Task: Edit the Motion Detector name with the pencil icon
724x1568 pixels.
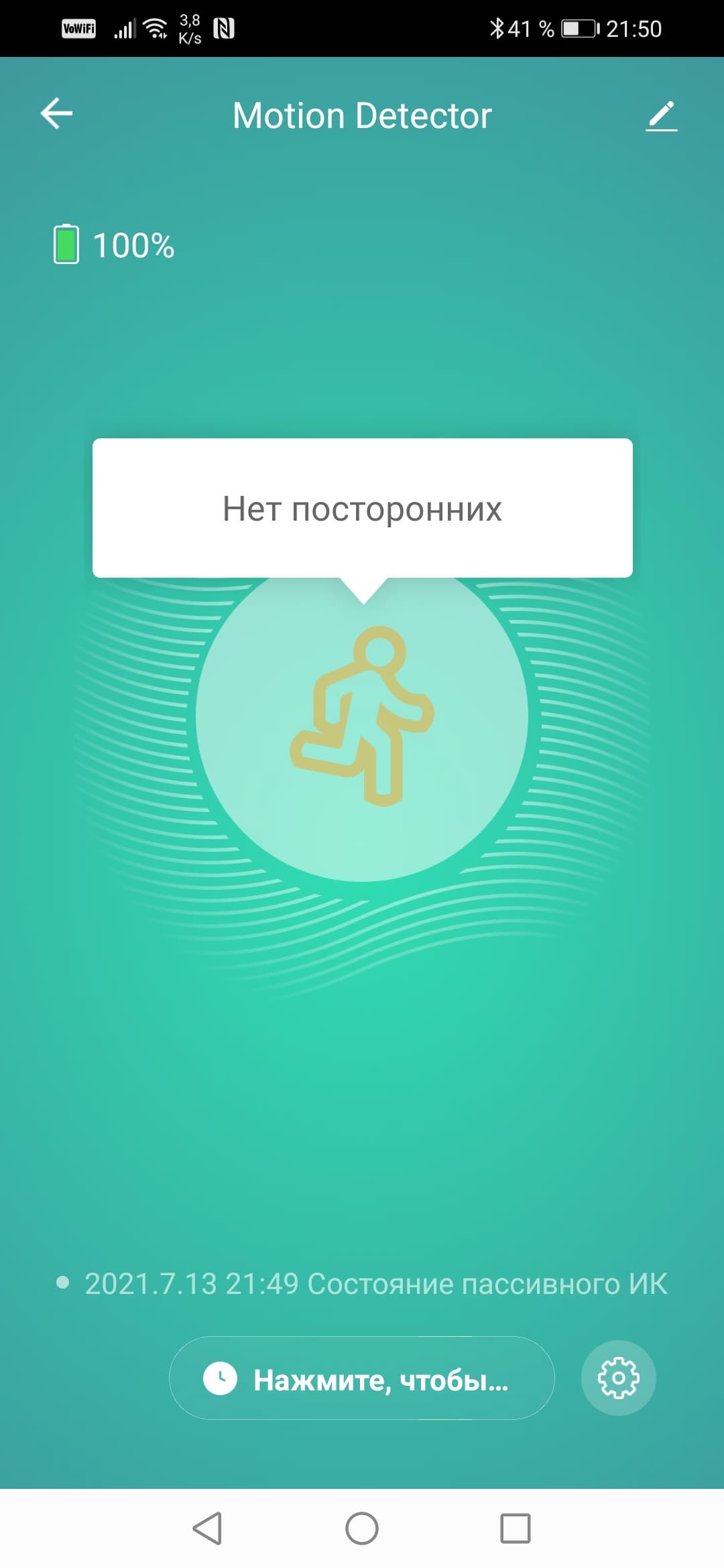Action: [x=661, y=116]
